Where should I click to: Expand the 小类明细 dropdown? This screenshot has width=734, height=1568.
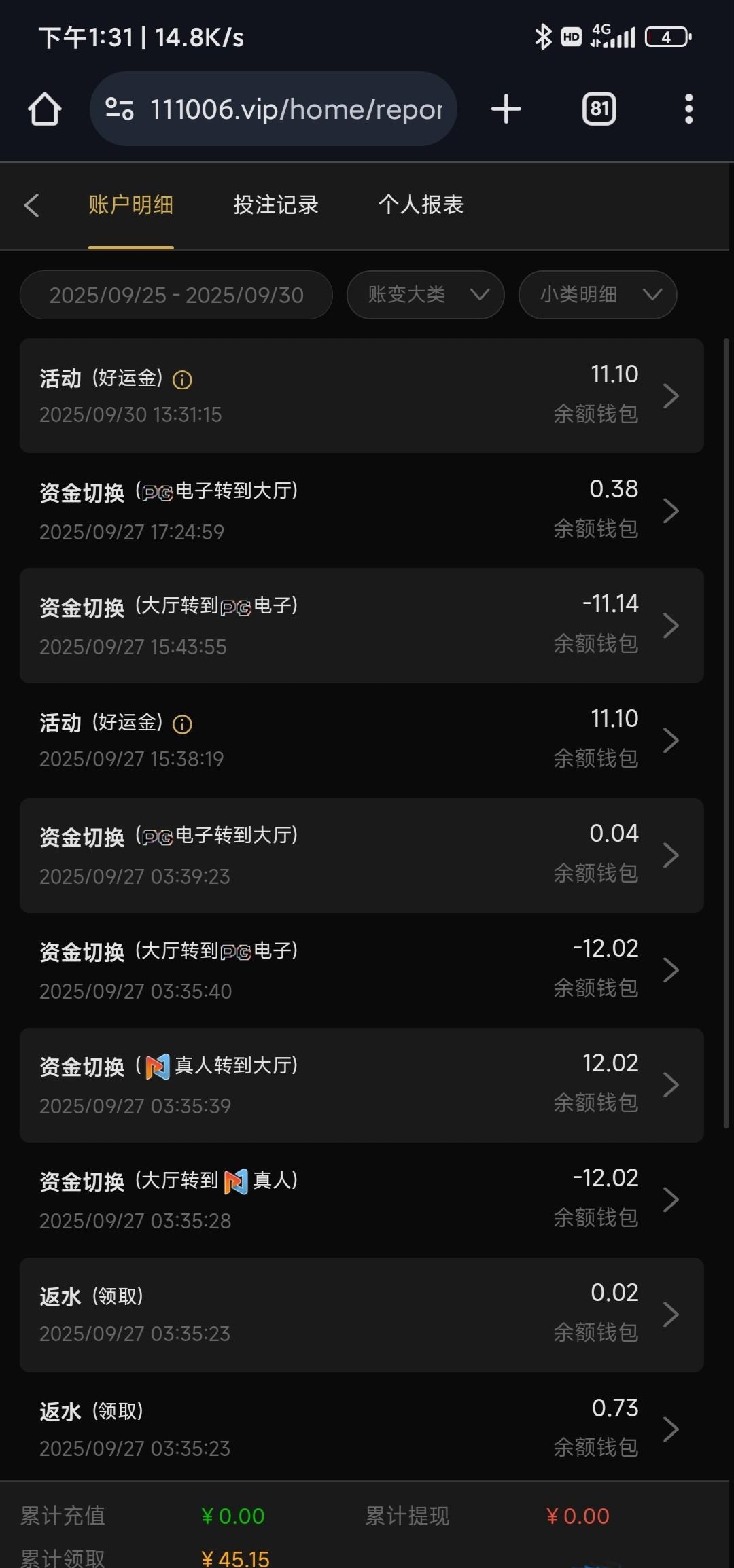tap(597, 296)
